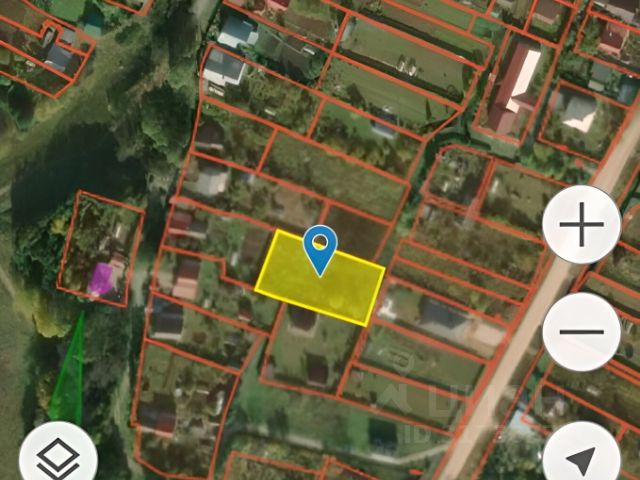Viewport: 640px width, 480px height.
Task: Zoom out of the map
Action: point(581,333)
